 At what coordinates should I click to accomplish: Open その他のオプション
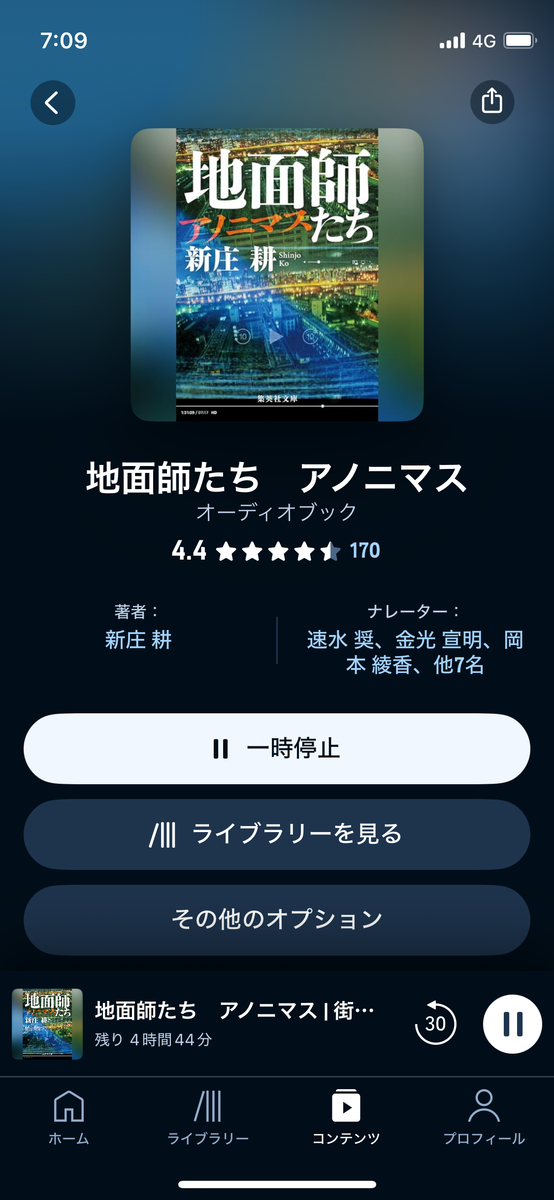[x=277, y=920]
